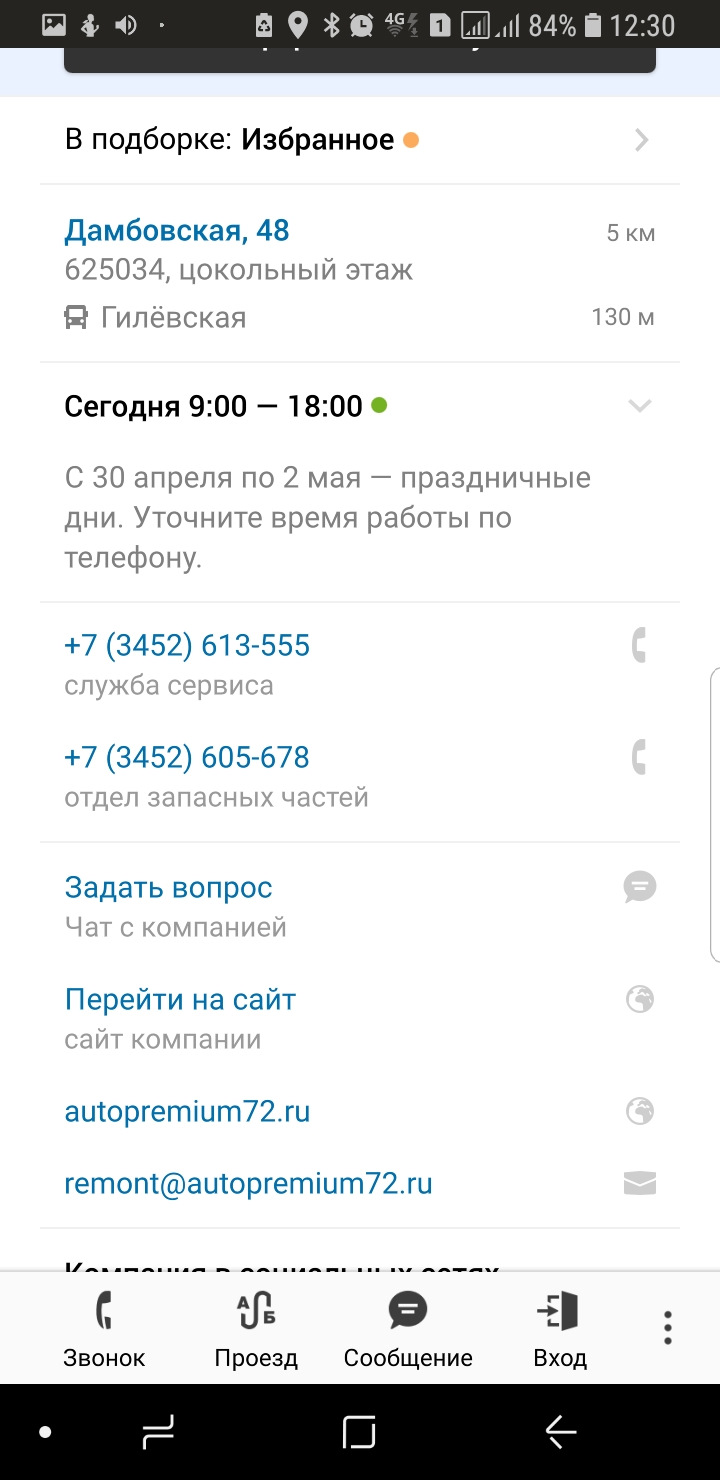Open the three-dot overflow menu

click(667, 1328)
